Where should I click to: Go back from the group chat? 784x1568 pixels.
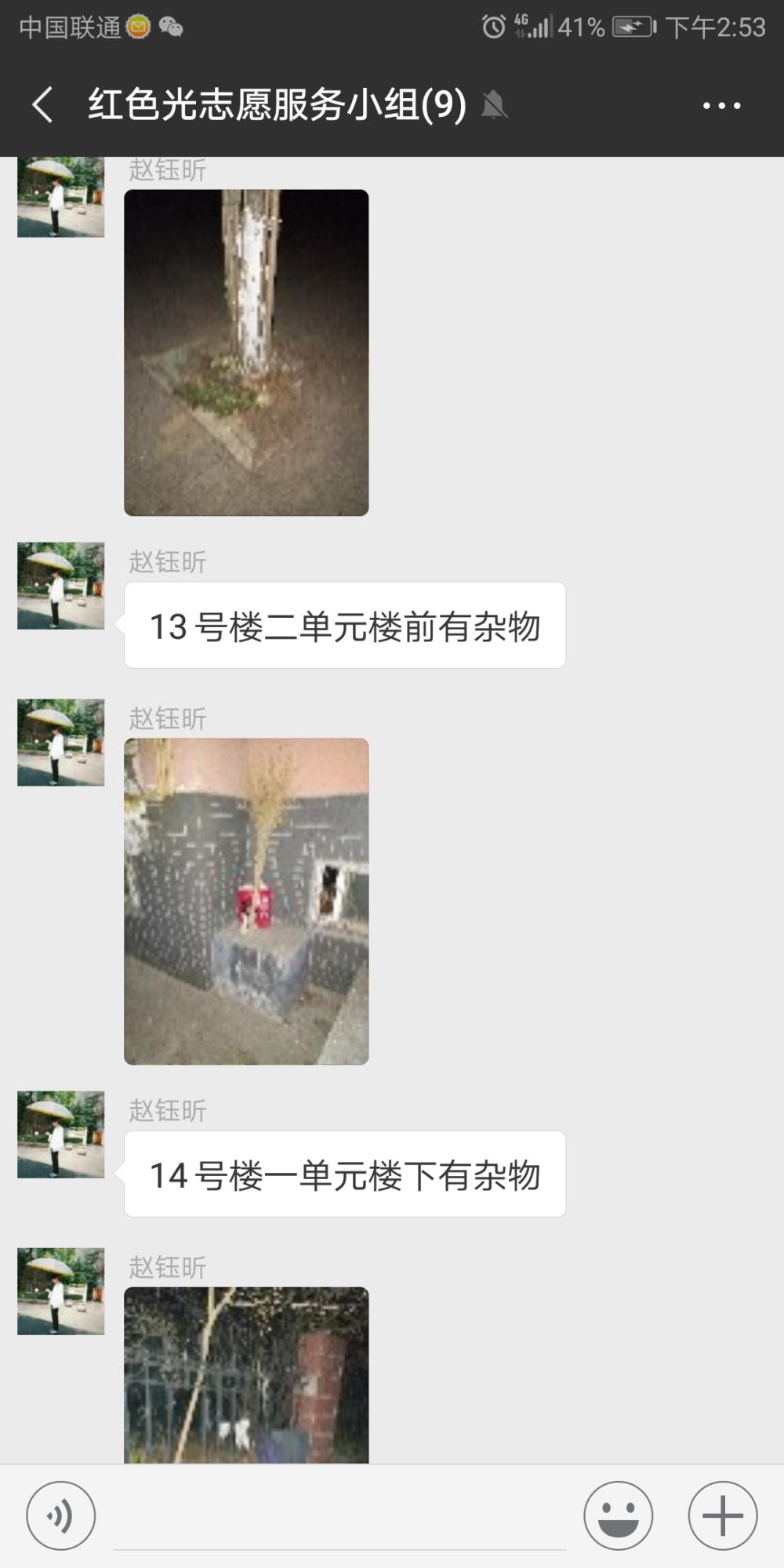43,104
